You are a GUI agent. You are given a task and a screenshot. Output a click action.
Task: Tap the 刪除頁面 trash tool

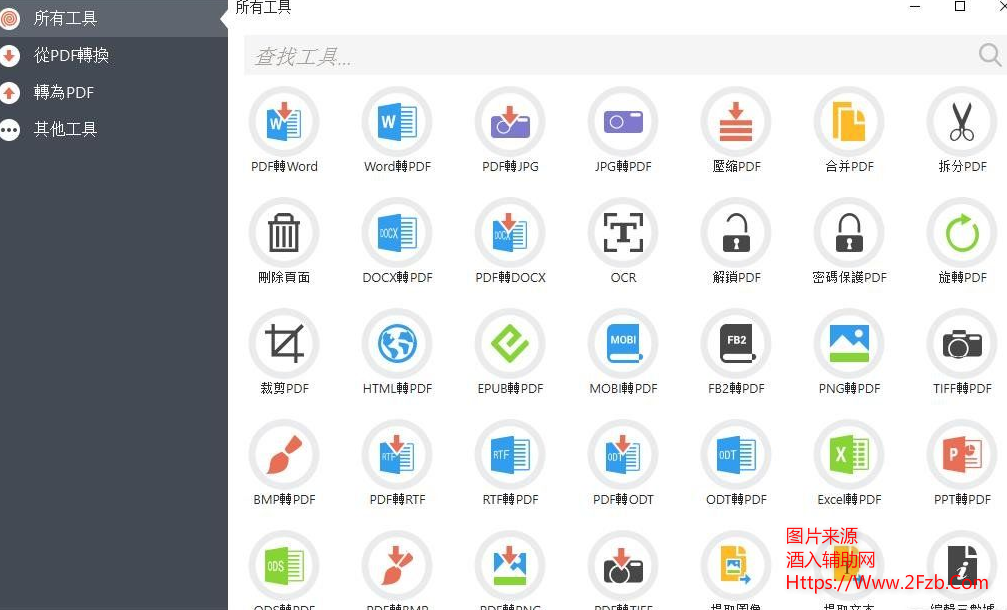pyautogui.click(x=284, y=234)
